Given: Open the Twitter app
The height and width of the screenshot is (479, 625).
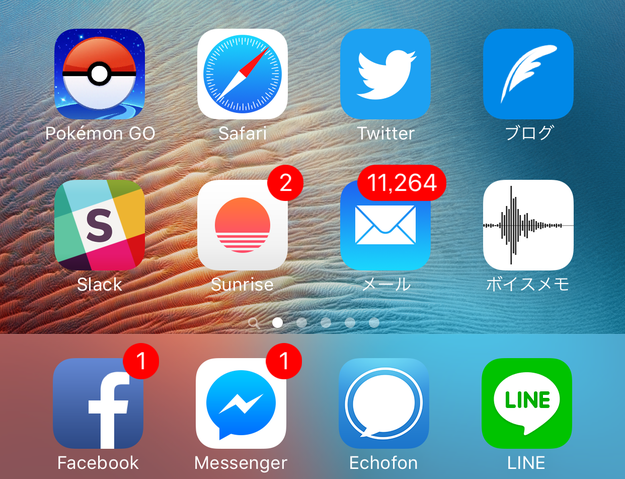Looking at the screenshot, I should click(x=385, y=75).
